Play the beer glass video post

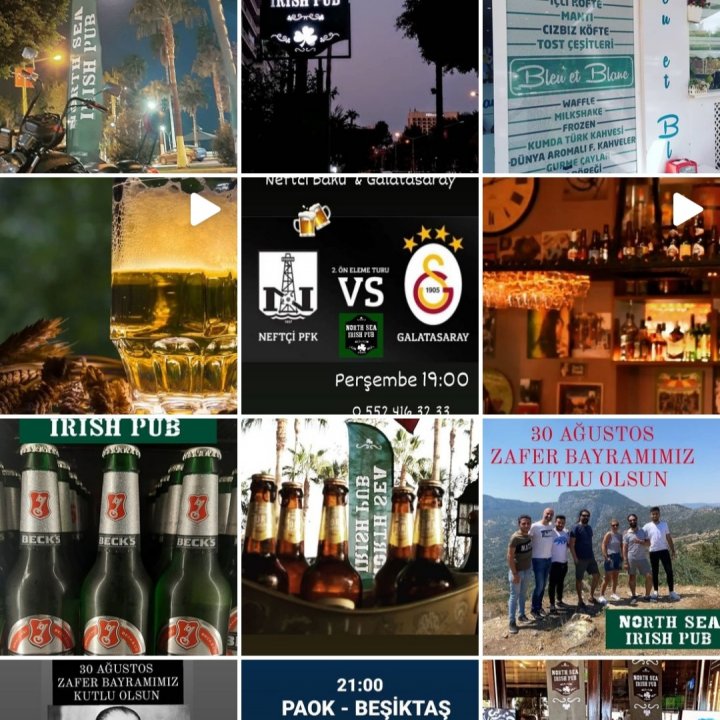pos(118,296)
